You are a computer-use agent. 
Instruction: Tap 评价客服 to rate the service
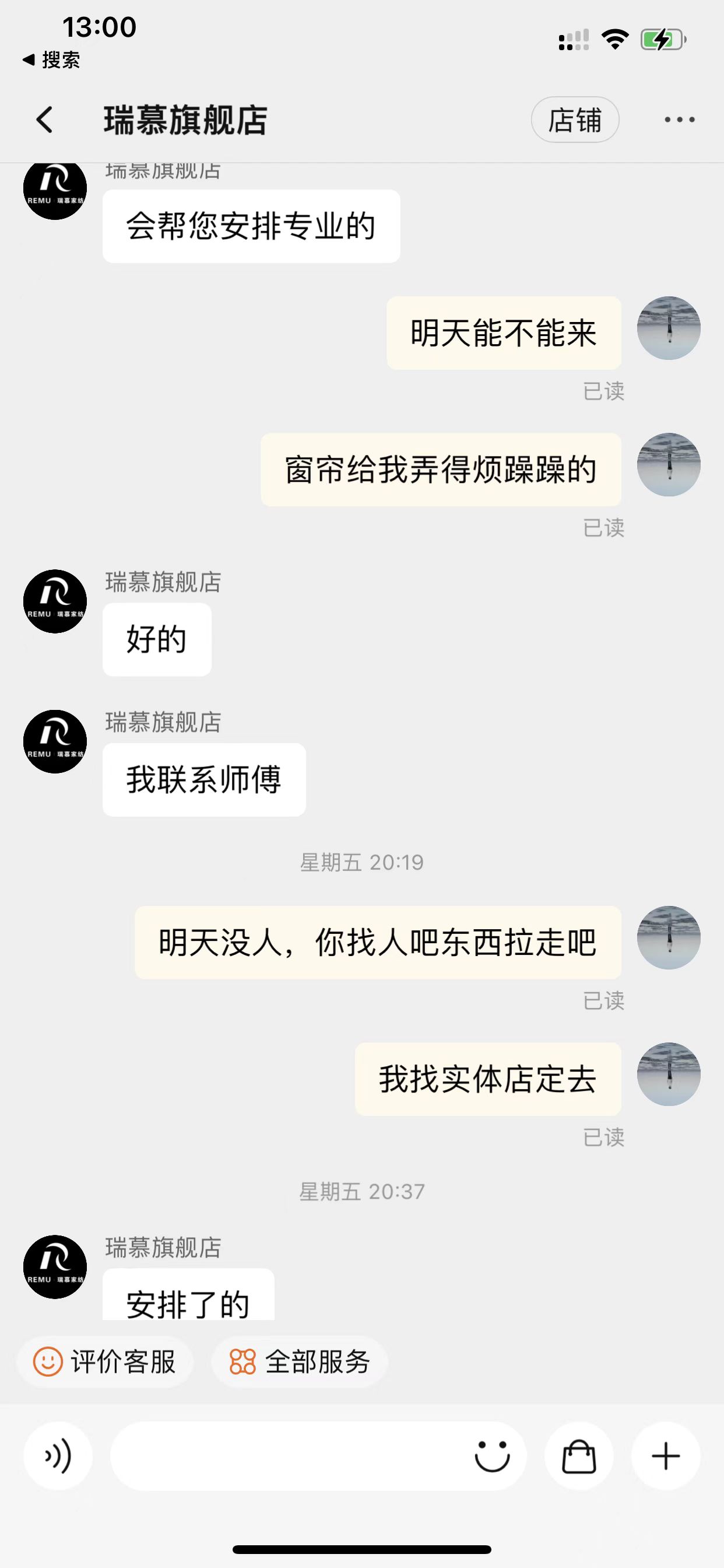click(x=106, y=1361)
